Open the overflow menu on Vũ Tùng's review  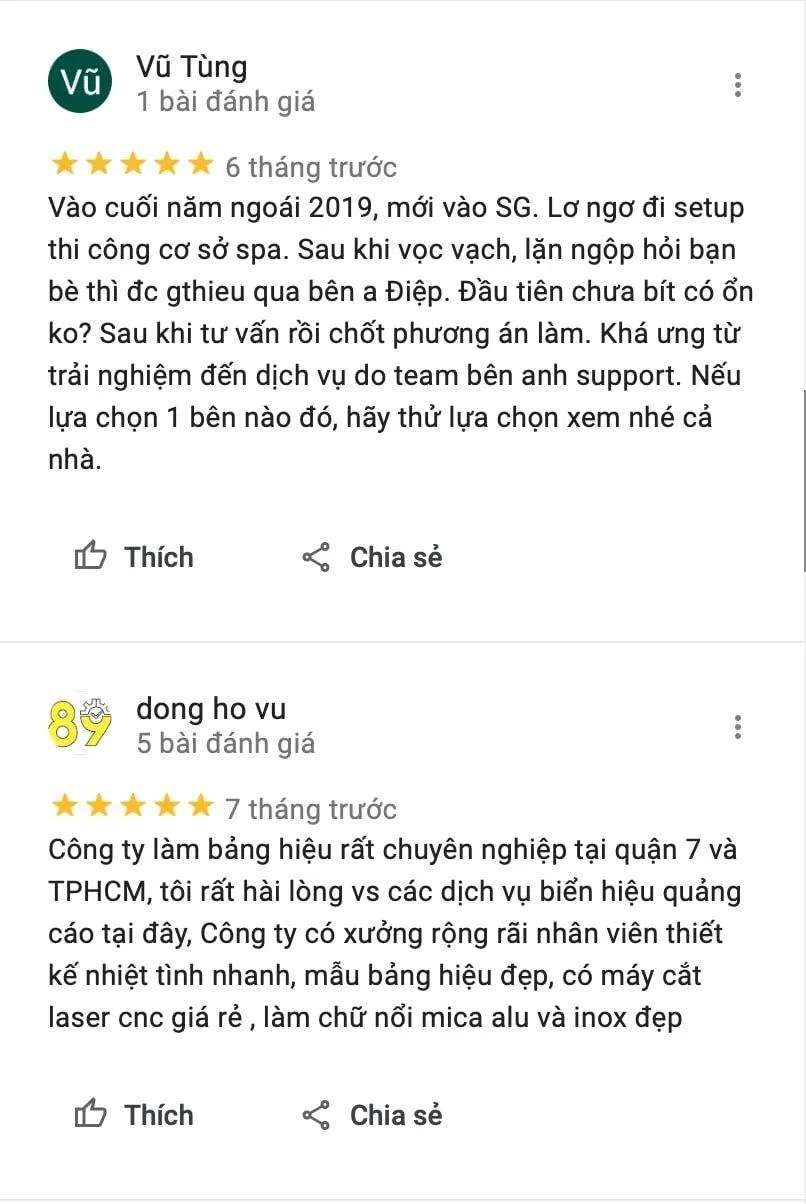(738, 86)
